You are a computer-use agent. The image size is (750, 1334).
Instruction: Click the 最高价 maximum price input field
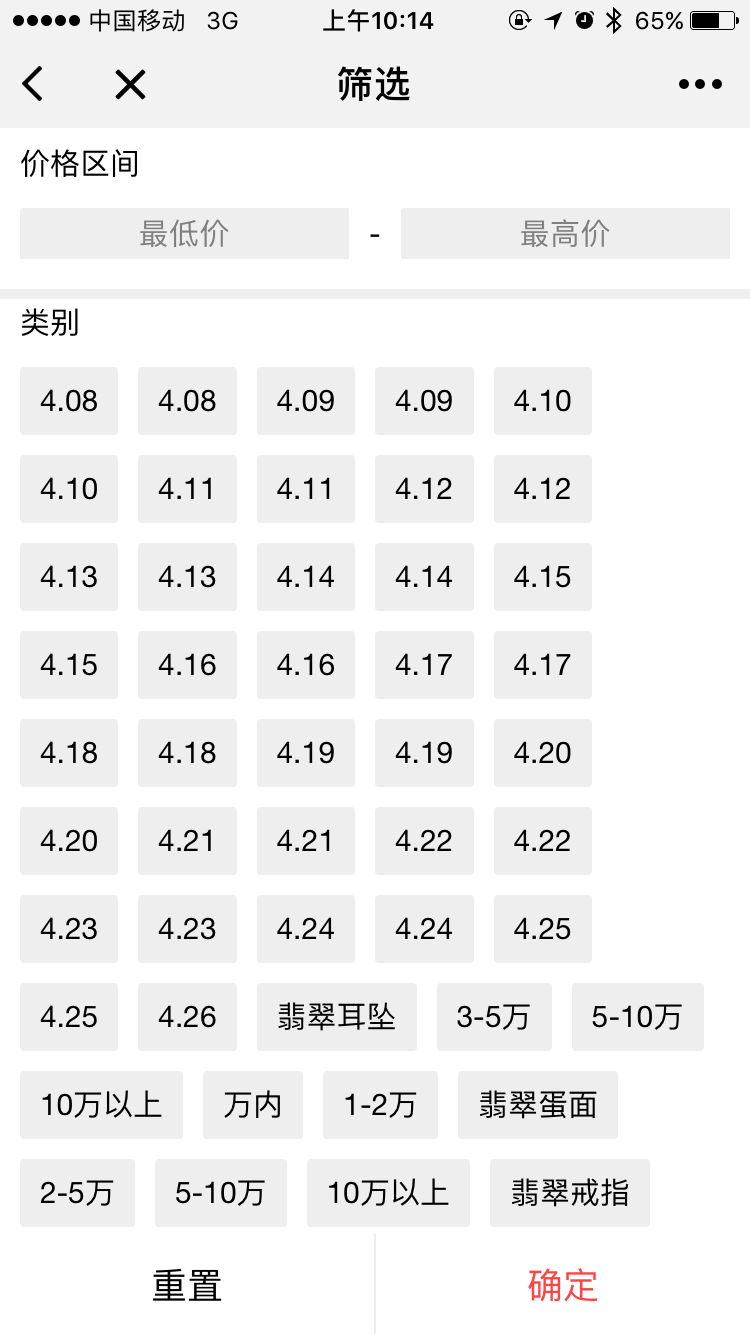565,233
